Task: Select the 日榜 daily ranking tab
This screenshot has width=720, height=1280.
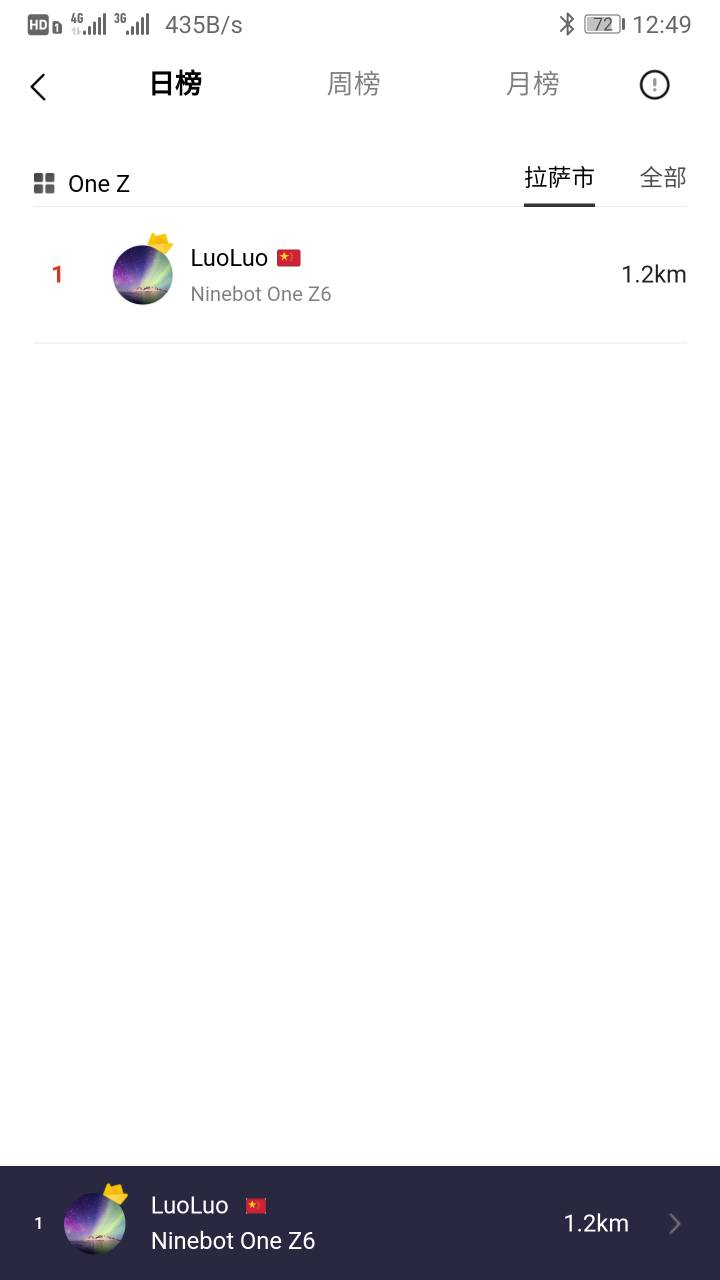Action: point(176,84)
